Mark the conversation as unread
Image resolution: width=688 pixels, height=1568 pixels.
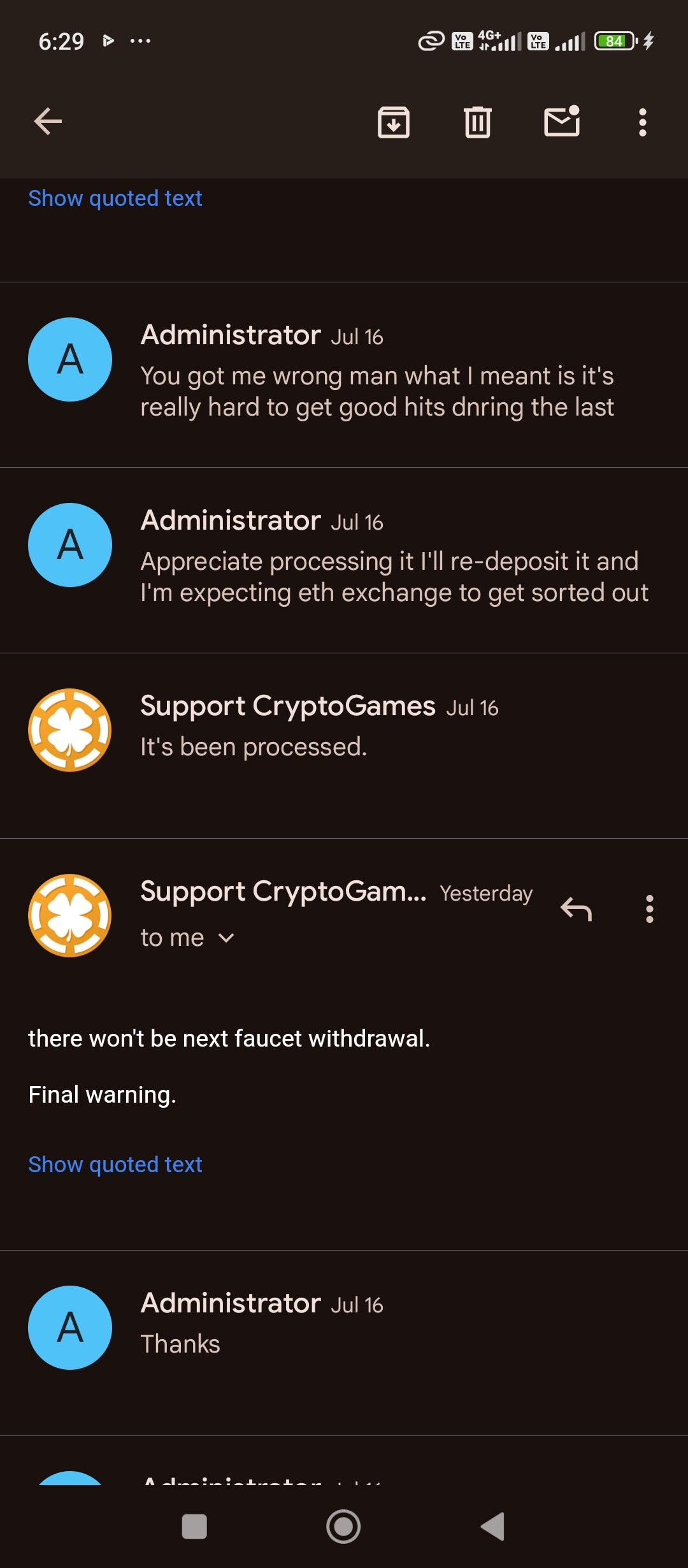click(x=562, y=121)
